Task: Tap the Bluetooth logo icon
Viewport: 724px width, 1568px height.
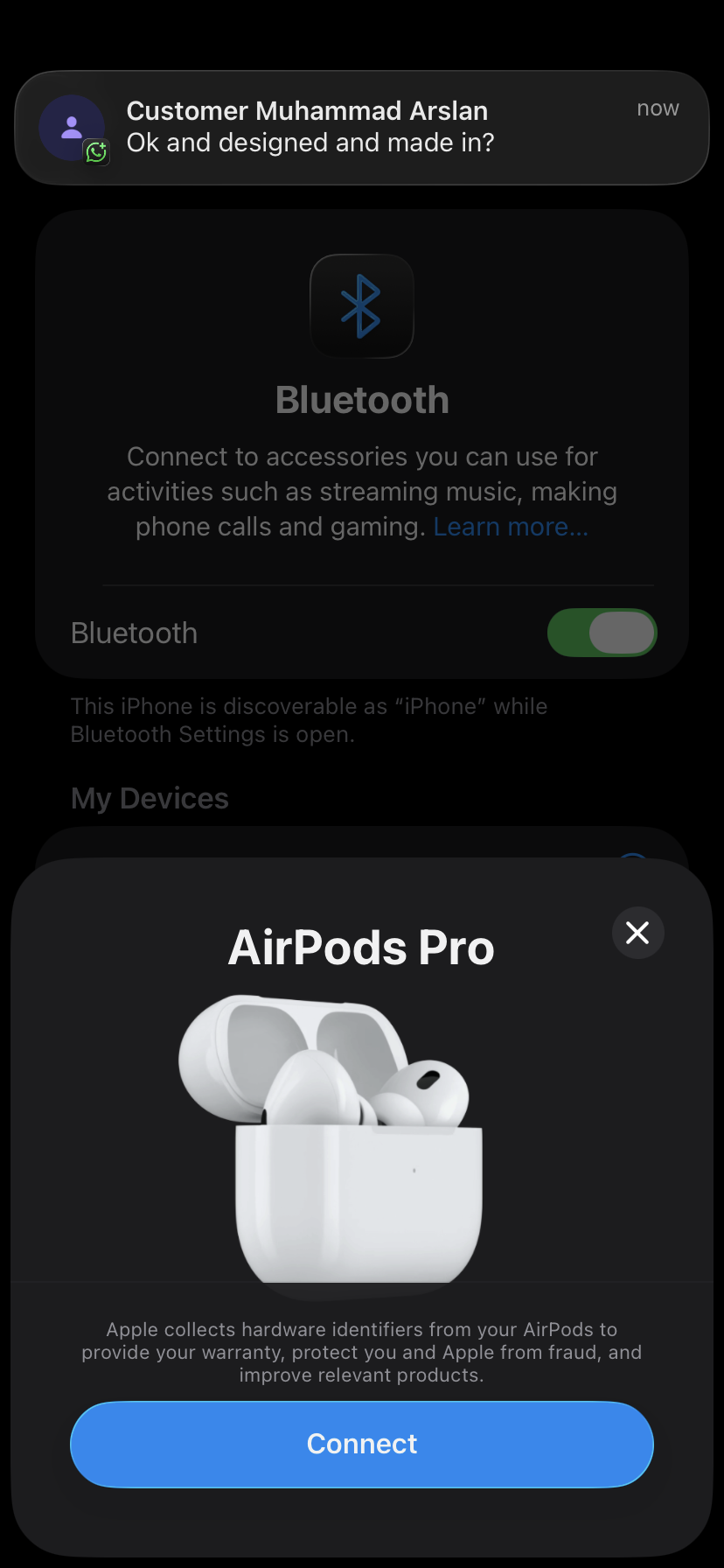Action: [361, 306]
